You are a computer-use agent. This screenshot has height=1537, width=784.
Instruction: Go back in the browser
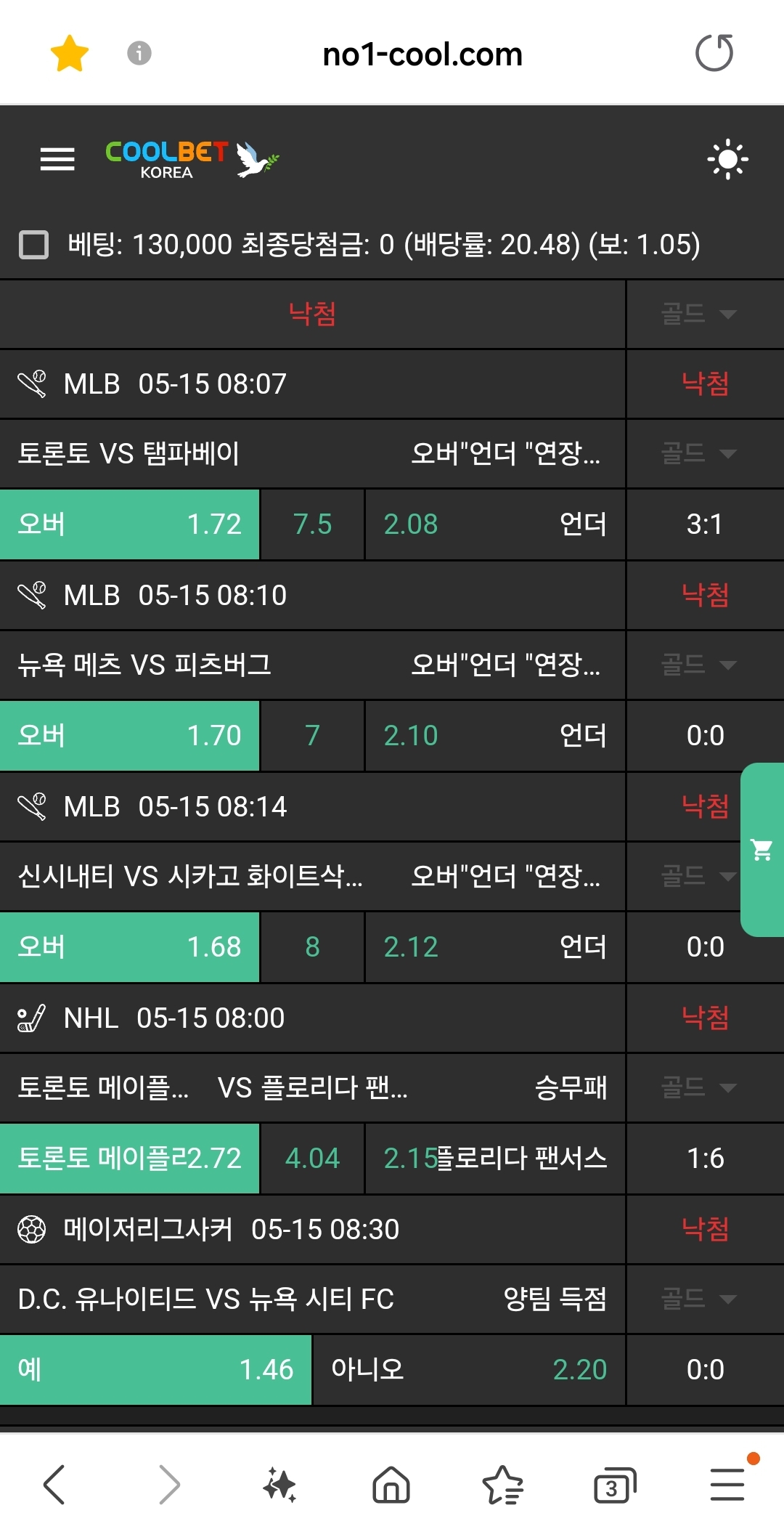click(x=54, y=1484)
